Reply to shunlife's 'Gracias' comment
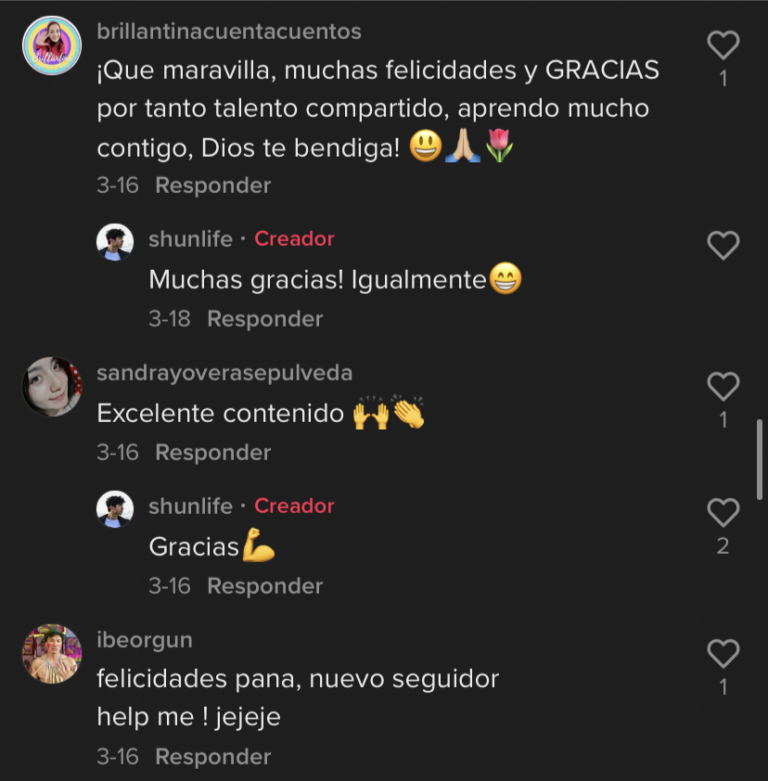 coord(265,586)
